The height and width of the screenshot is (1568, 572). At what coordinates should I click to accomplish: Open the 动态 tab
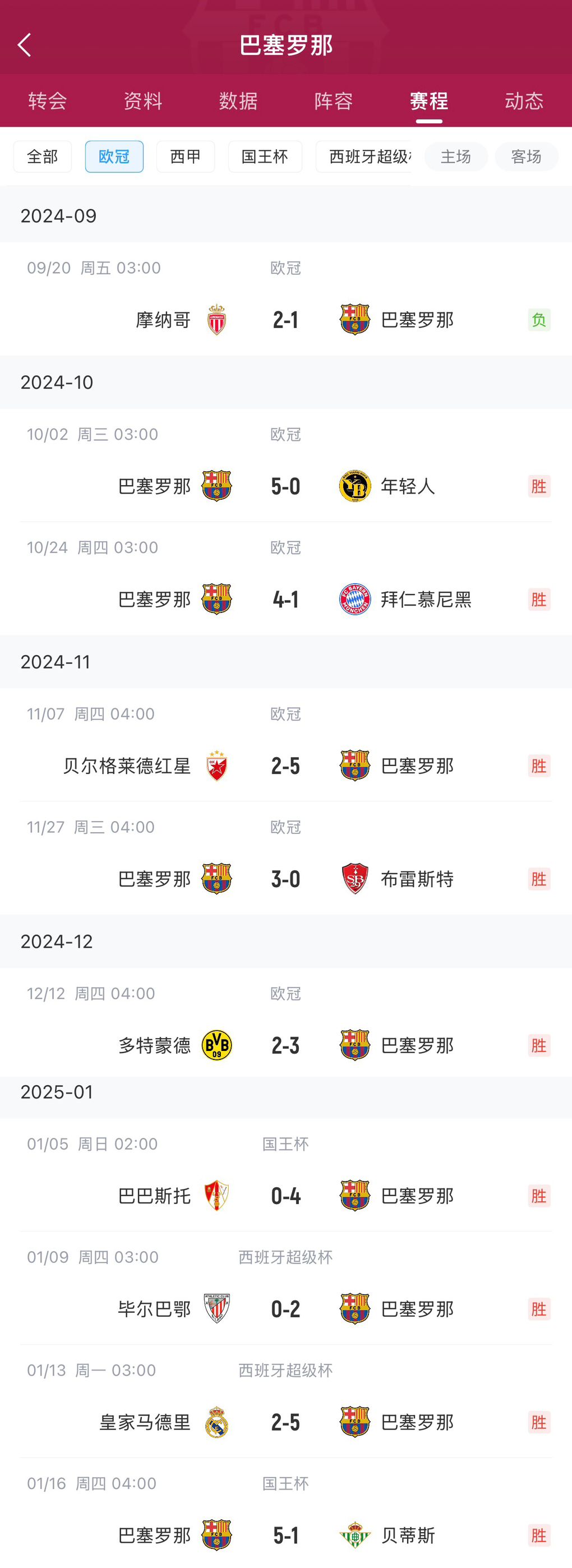click(524, 101)
